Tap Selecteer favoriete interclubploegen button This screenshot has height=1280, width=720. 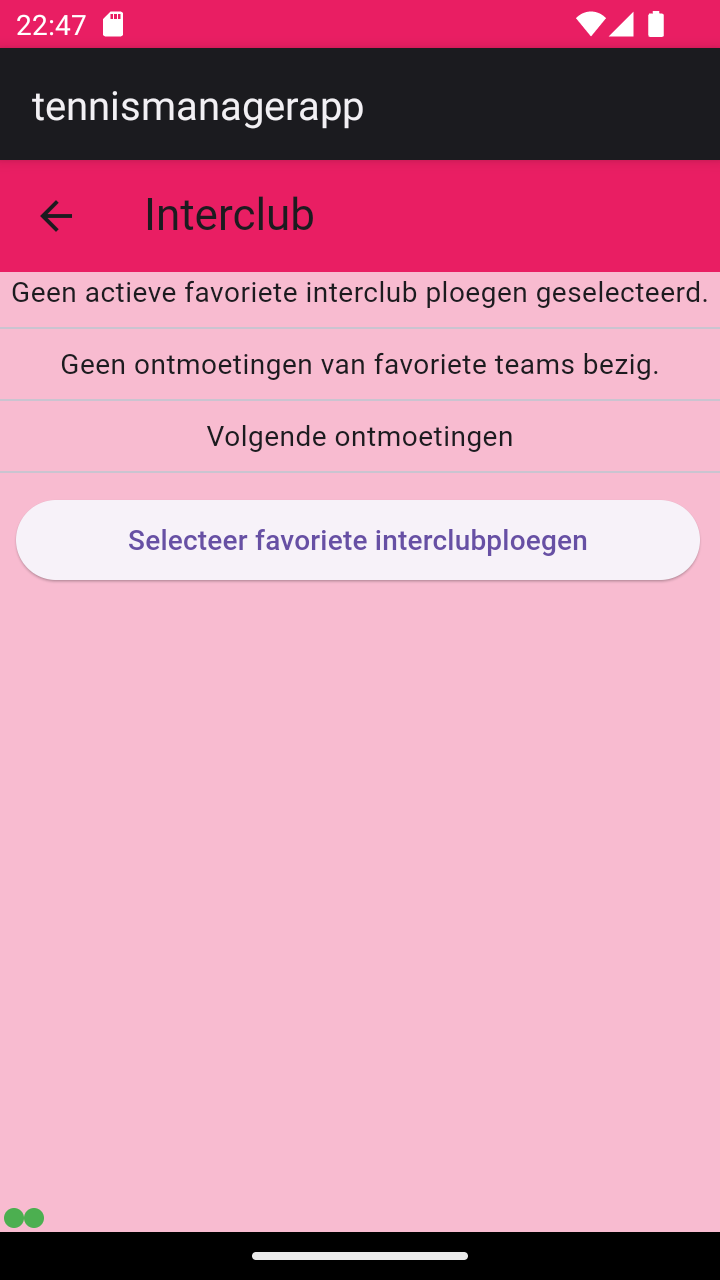[358, 540]
